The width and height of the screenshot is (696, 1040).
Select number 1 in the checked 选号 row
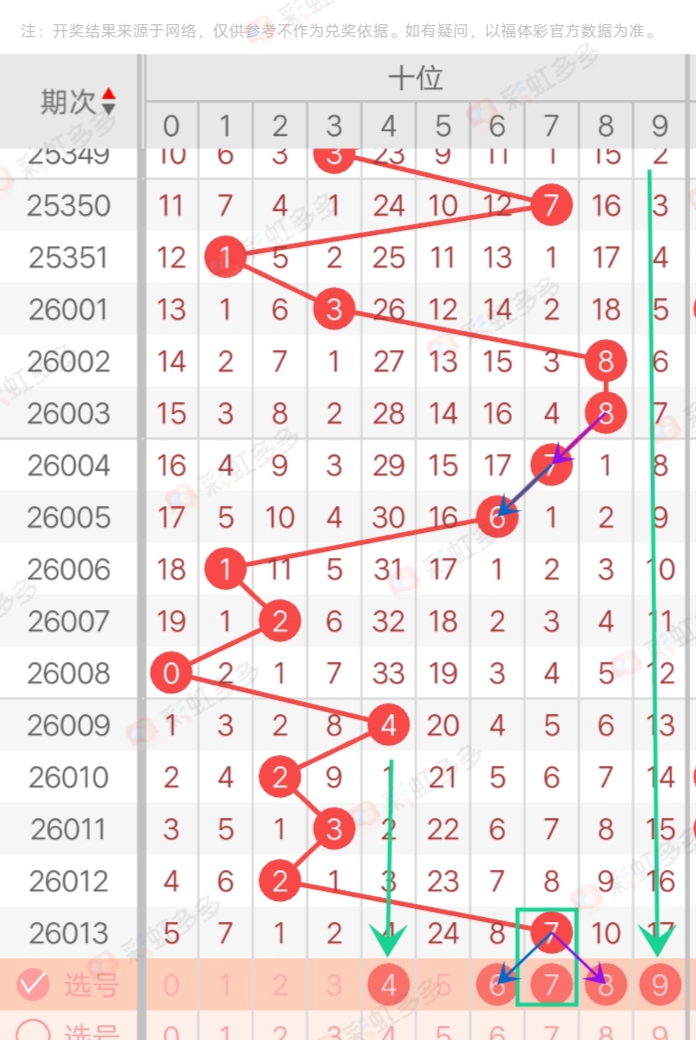225,986
